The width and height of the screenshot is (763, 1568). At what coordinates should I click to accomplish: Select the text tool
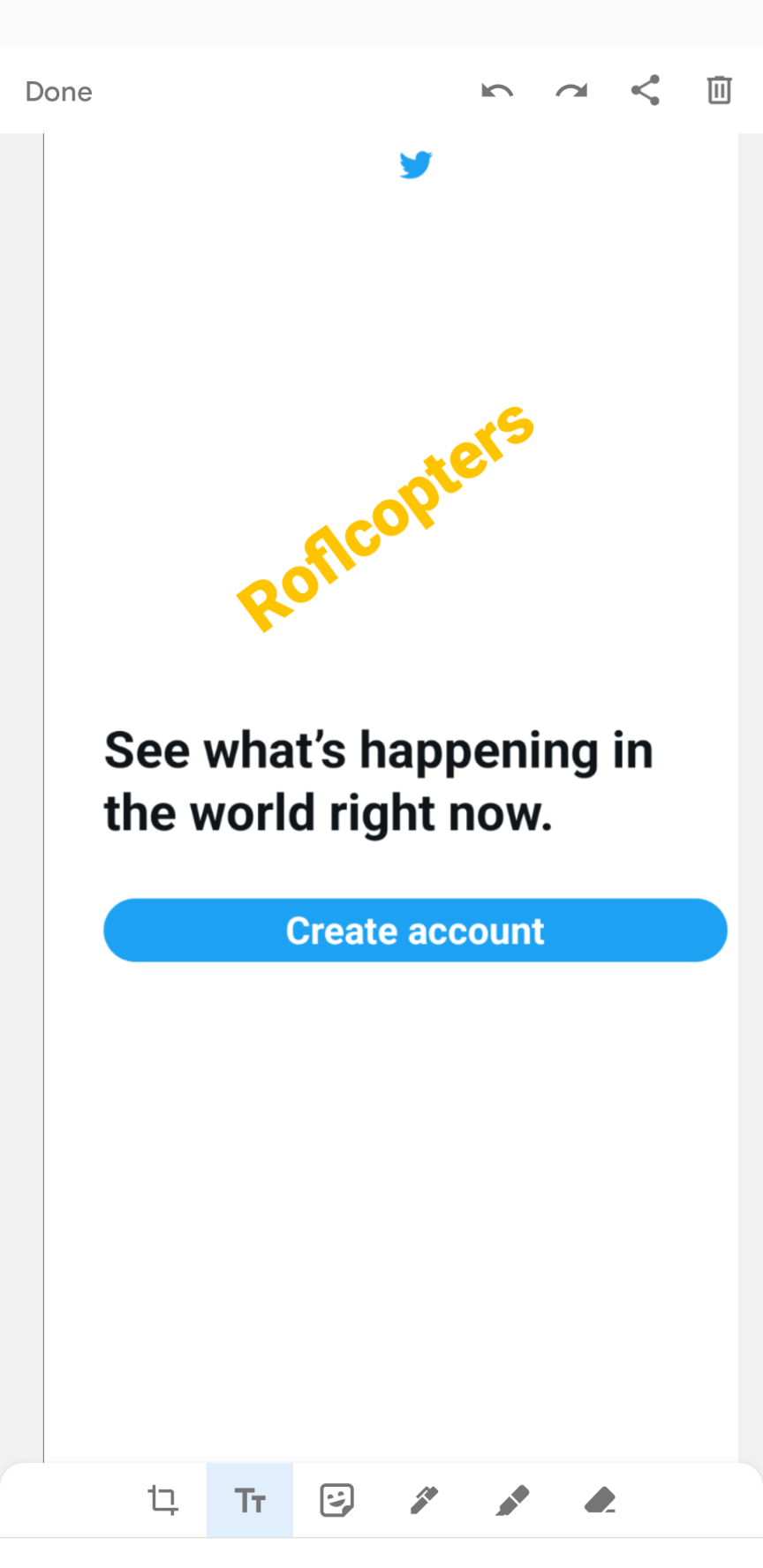pos(250,1500)
